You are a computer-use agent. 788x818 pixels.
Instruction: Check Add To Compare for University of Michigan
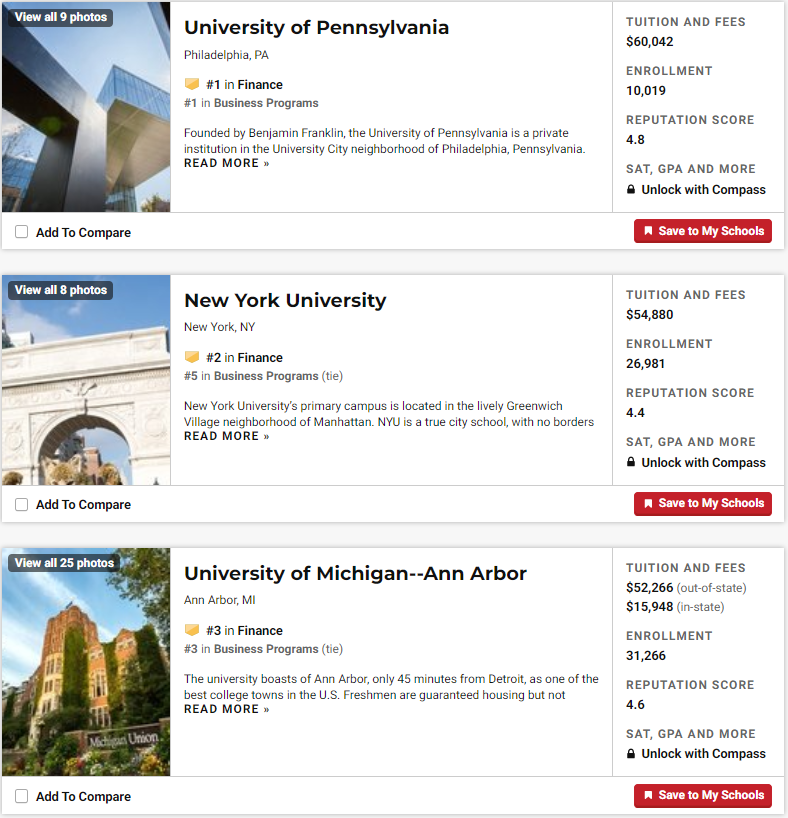[22, 797]
